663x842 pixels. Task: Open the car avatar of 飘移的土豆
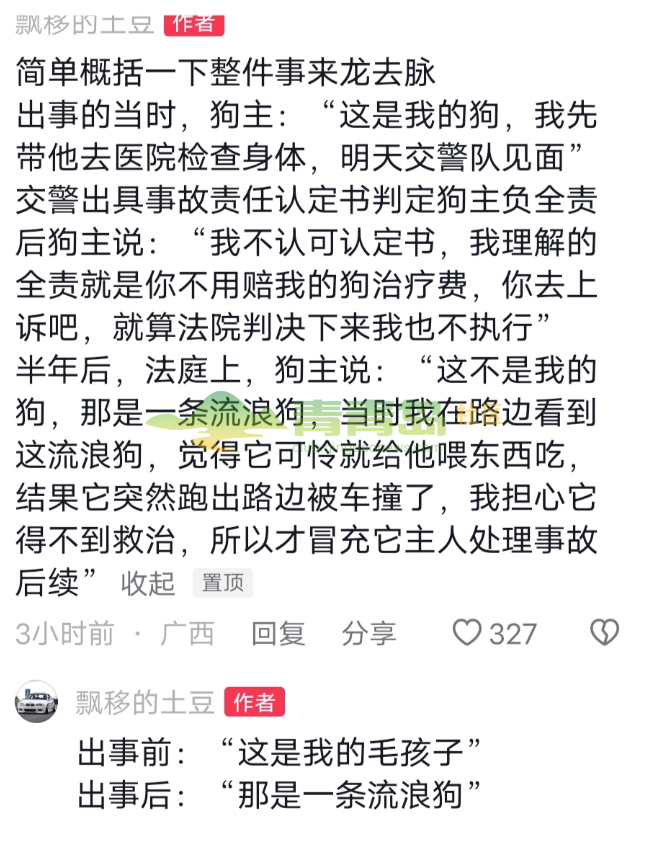click(x=36, y=700)
